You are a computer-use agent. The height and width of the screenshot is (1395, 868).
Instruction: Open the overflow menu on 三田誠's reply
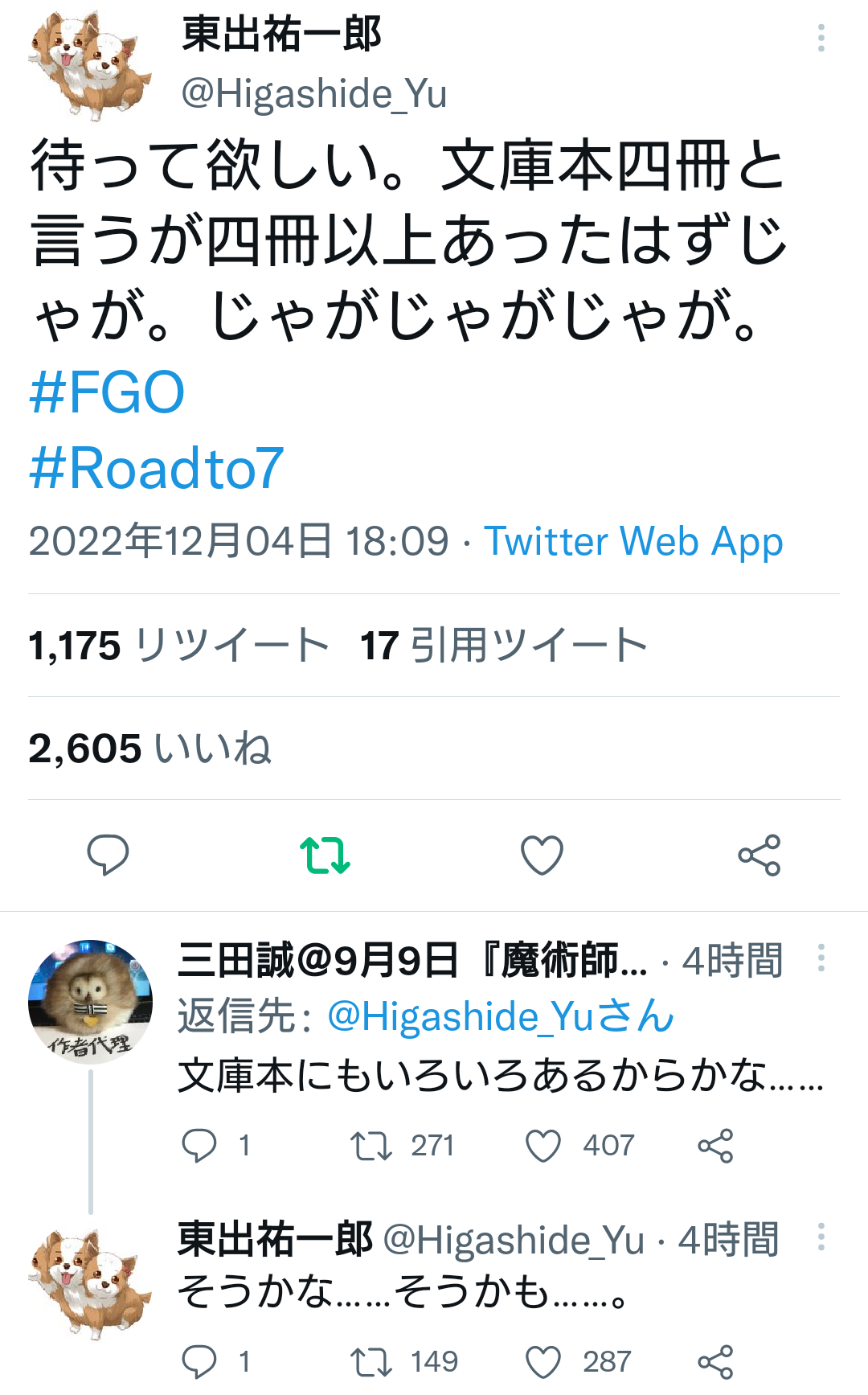(821, 958)
